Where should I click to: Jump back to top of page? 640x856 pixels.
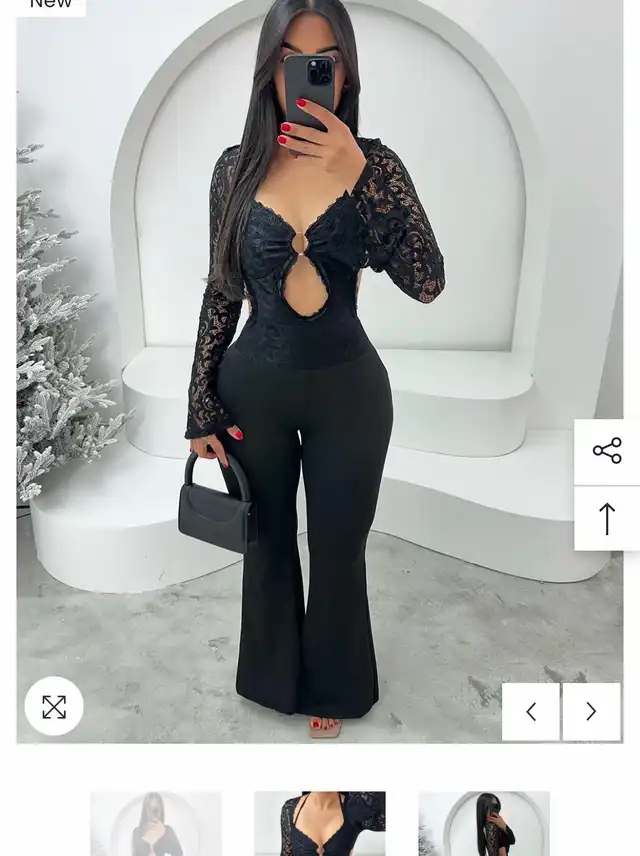pyautogui.click(x=607, y=518)
